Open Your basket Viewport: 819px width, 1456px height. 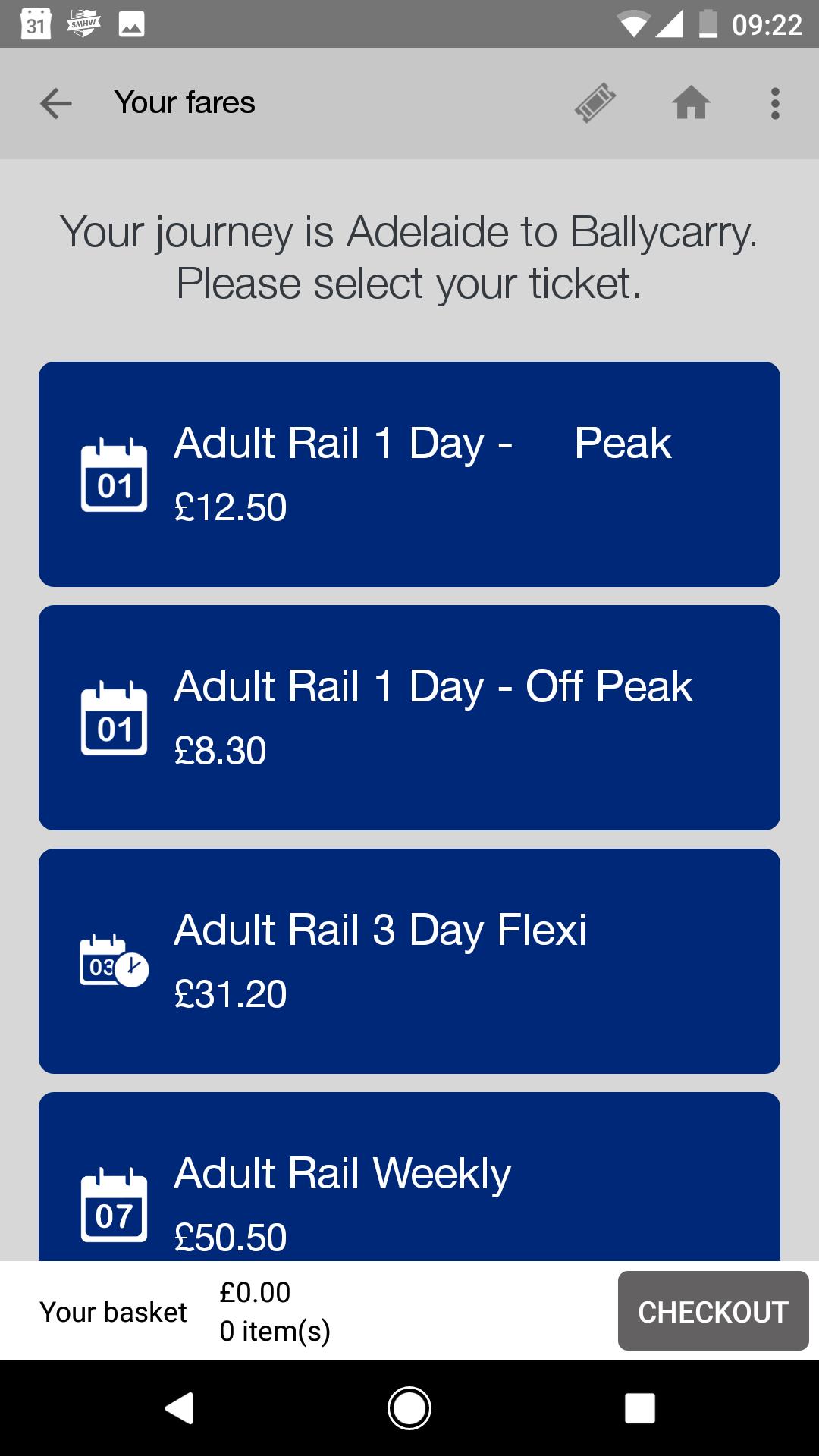coord(115,1310)
